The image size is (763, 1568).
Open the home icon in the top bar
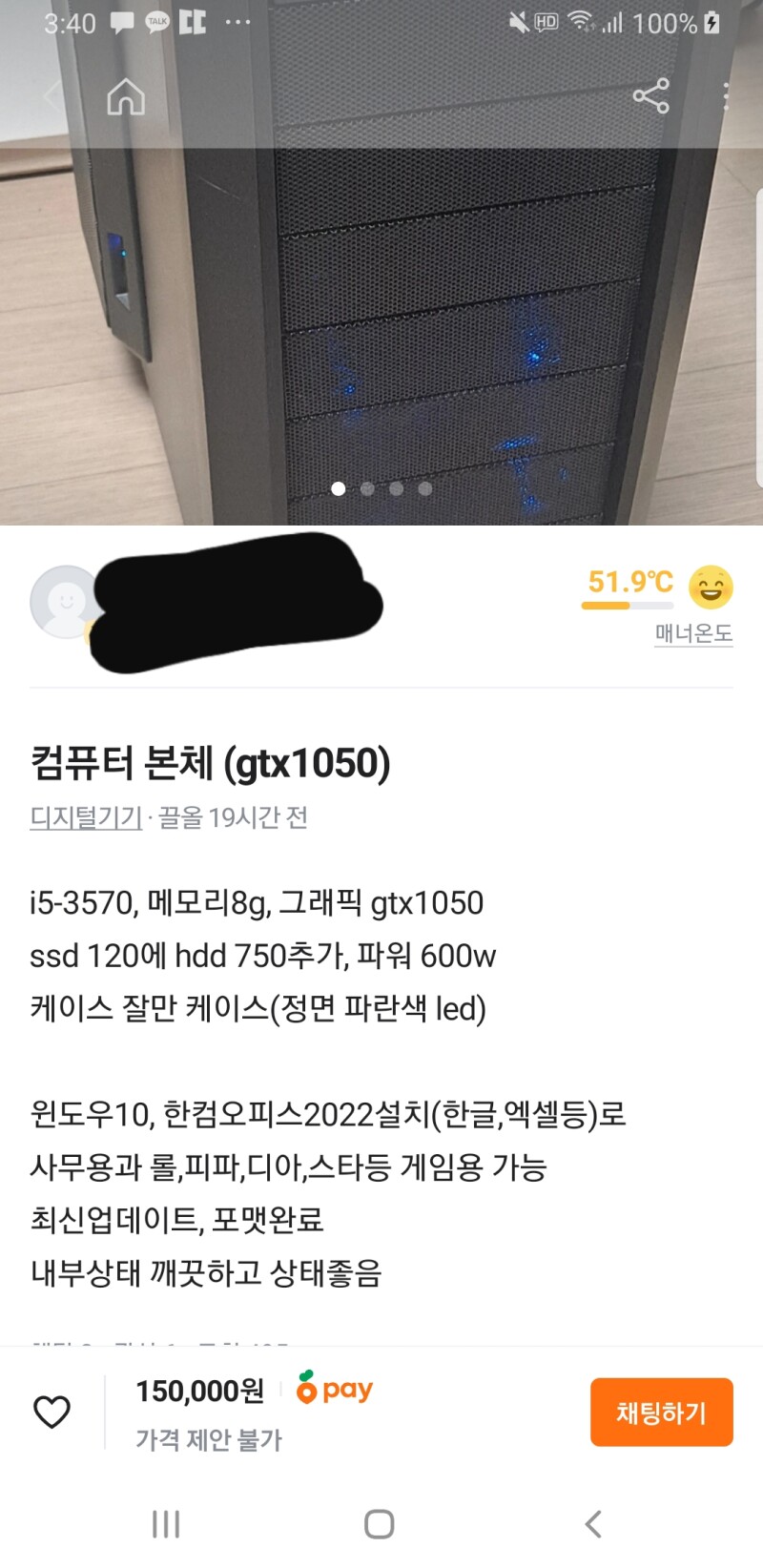tap(126, 96)
